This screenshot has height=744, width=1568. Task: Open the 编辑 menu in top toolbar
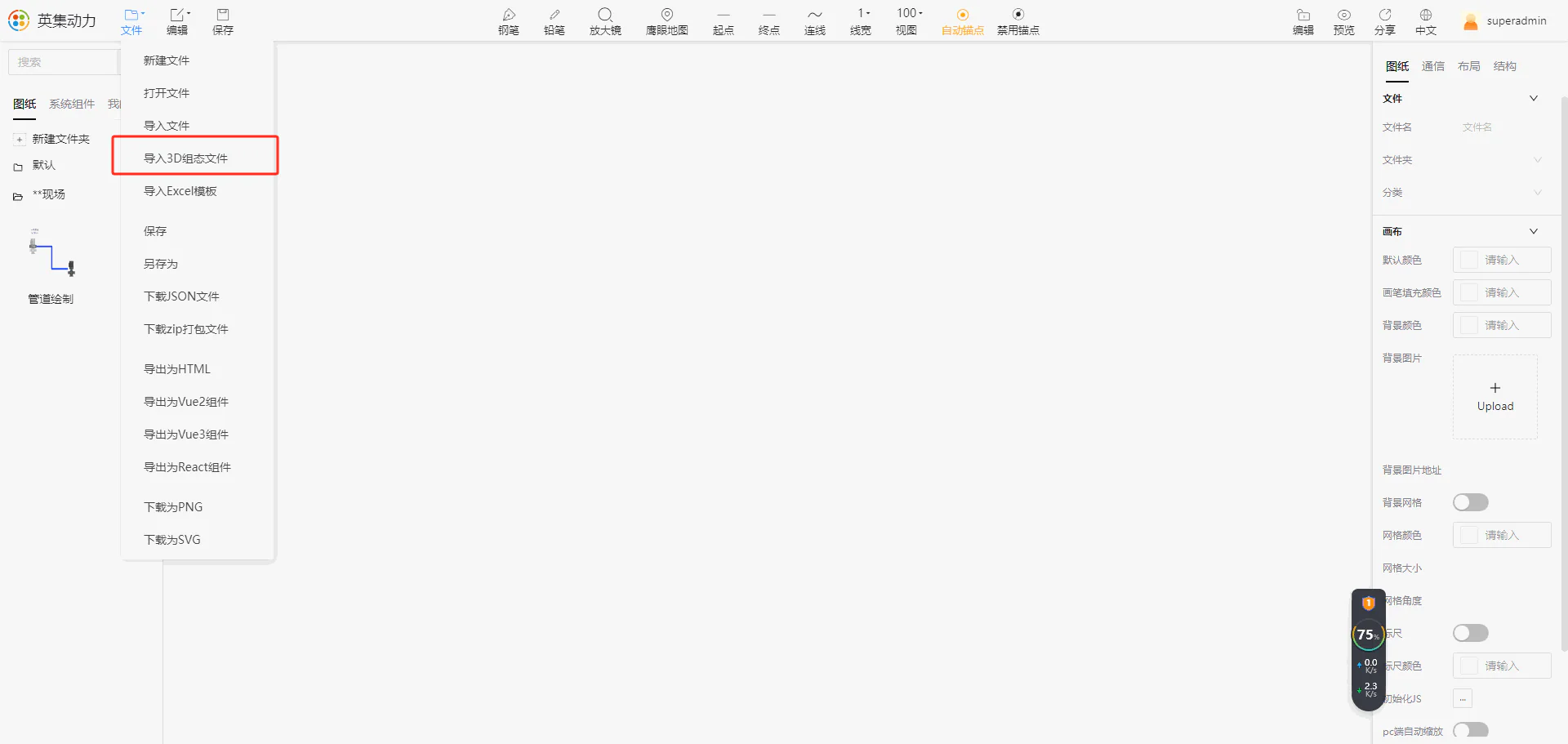pyautogui.click(x=177, y=21)
